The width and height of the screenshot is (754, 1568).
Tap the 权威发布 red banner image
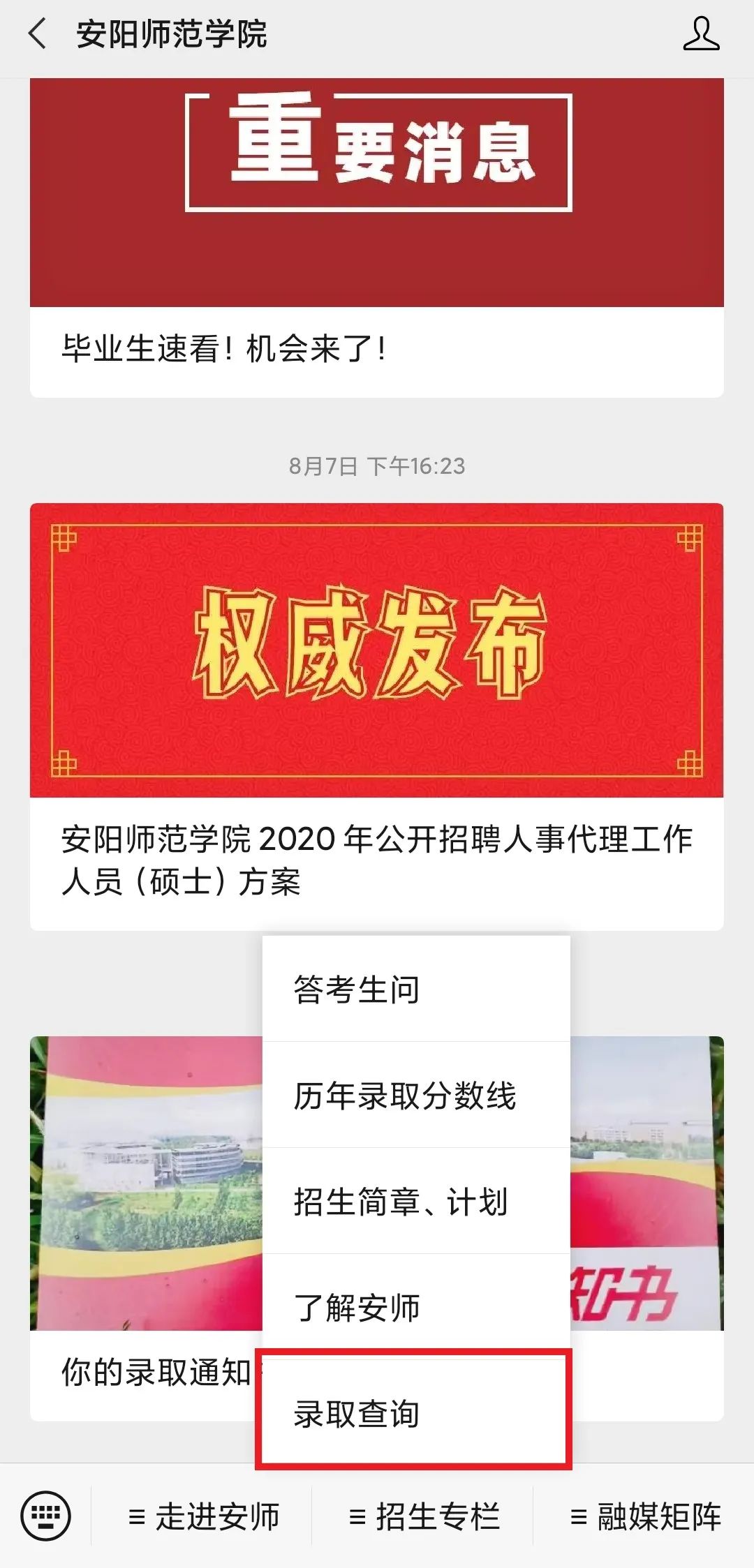377,650
